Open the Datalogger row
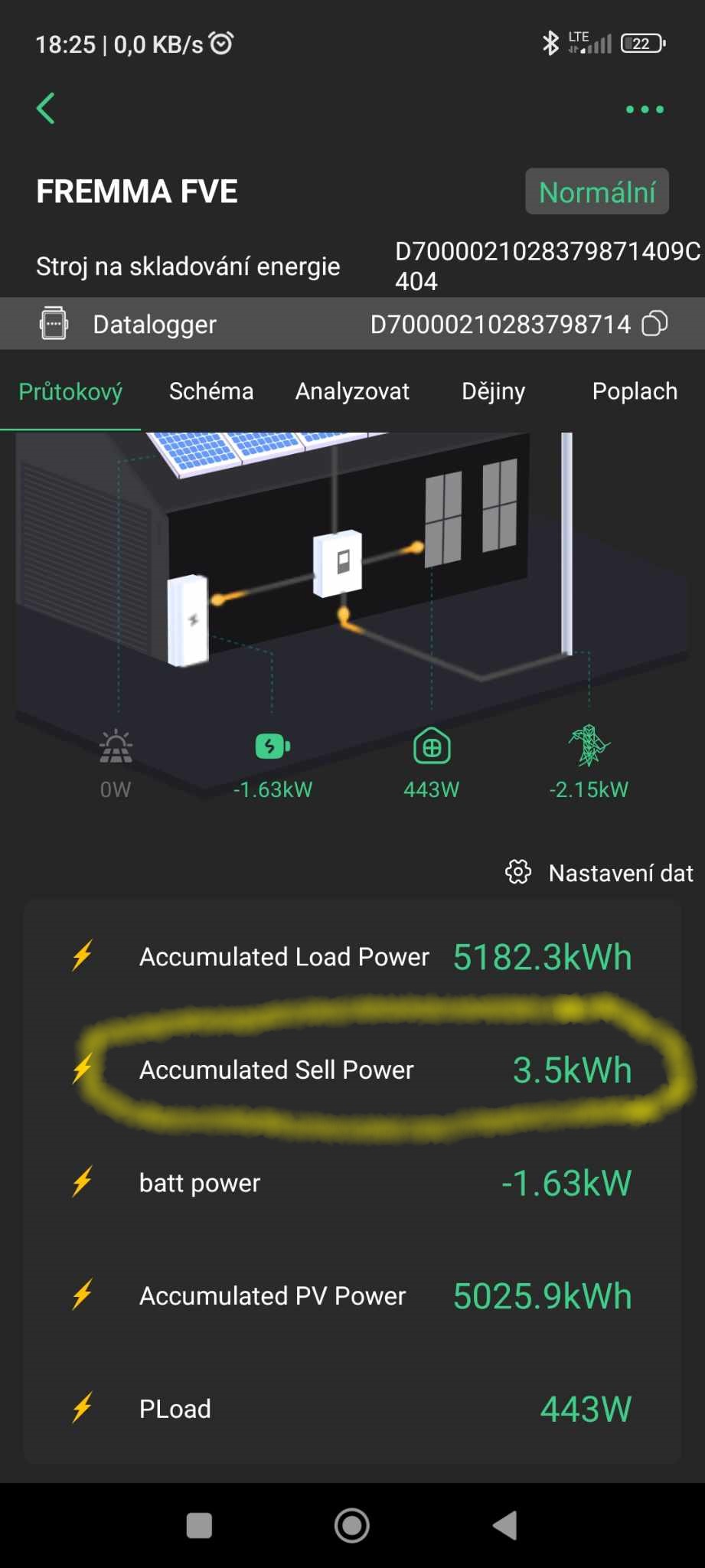This screenshot has width=705, height=1568. click(352, 324)
